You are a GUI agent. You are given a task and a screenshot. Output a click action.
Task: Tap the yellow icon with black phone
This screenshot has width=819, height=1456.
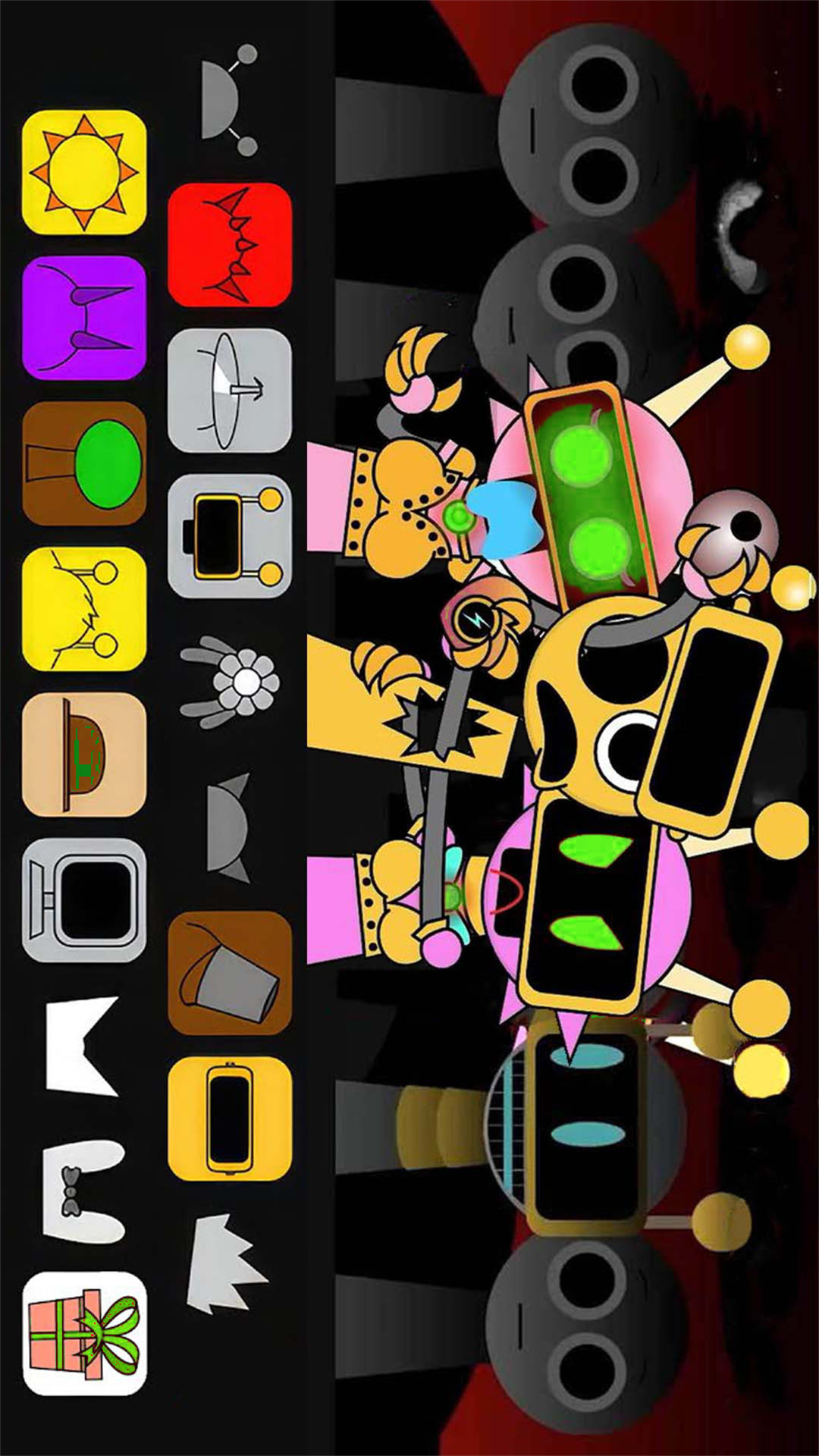230,1119
